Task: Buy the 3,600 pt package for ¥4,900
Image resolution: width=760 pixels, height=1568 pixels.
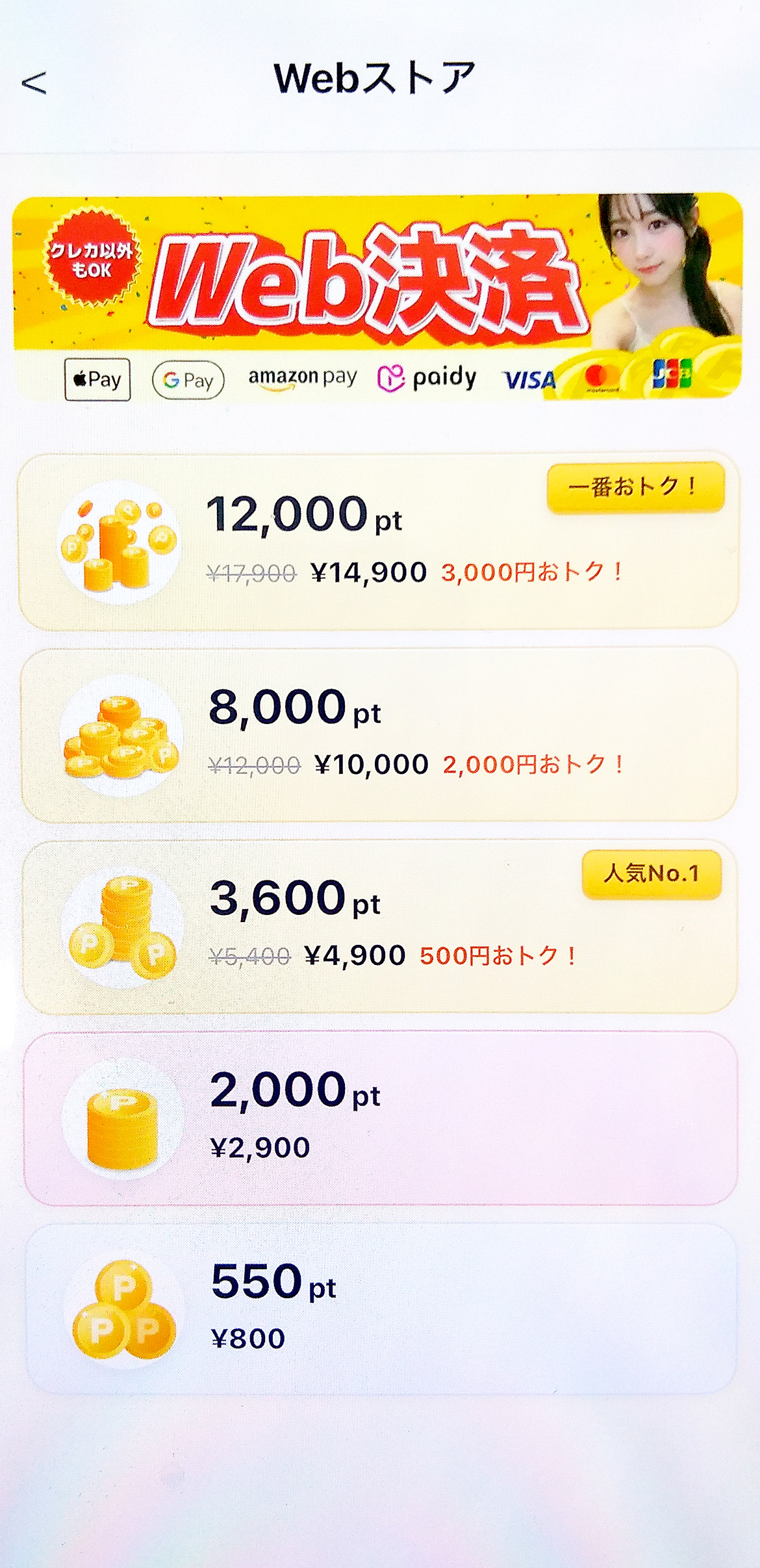Action: pyautogui.click(x=379, y=926)
